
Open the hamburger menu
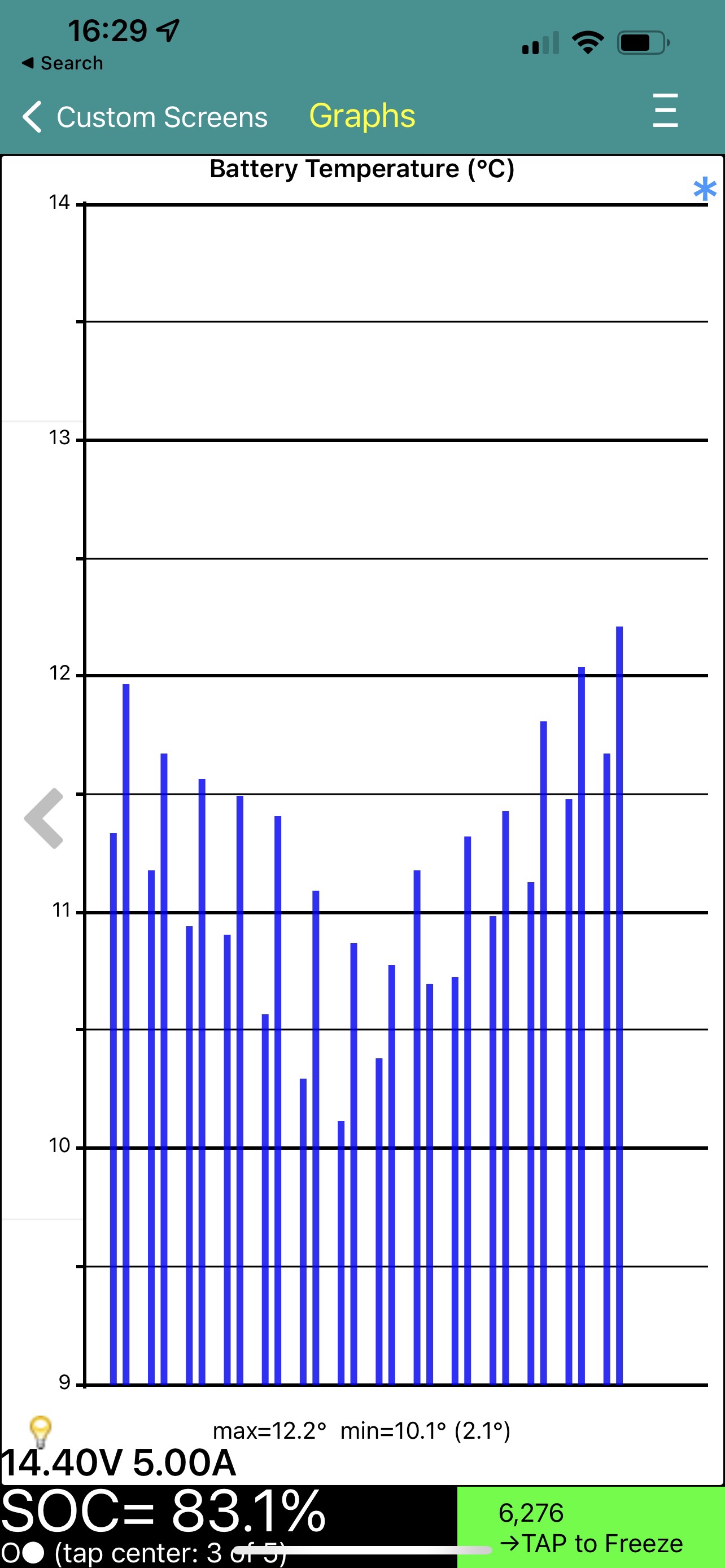665,111
